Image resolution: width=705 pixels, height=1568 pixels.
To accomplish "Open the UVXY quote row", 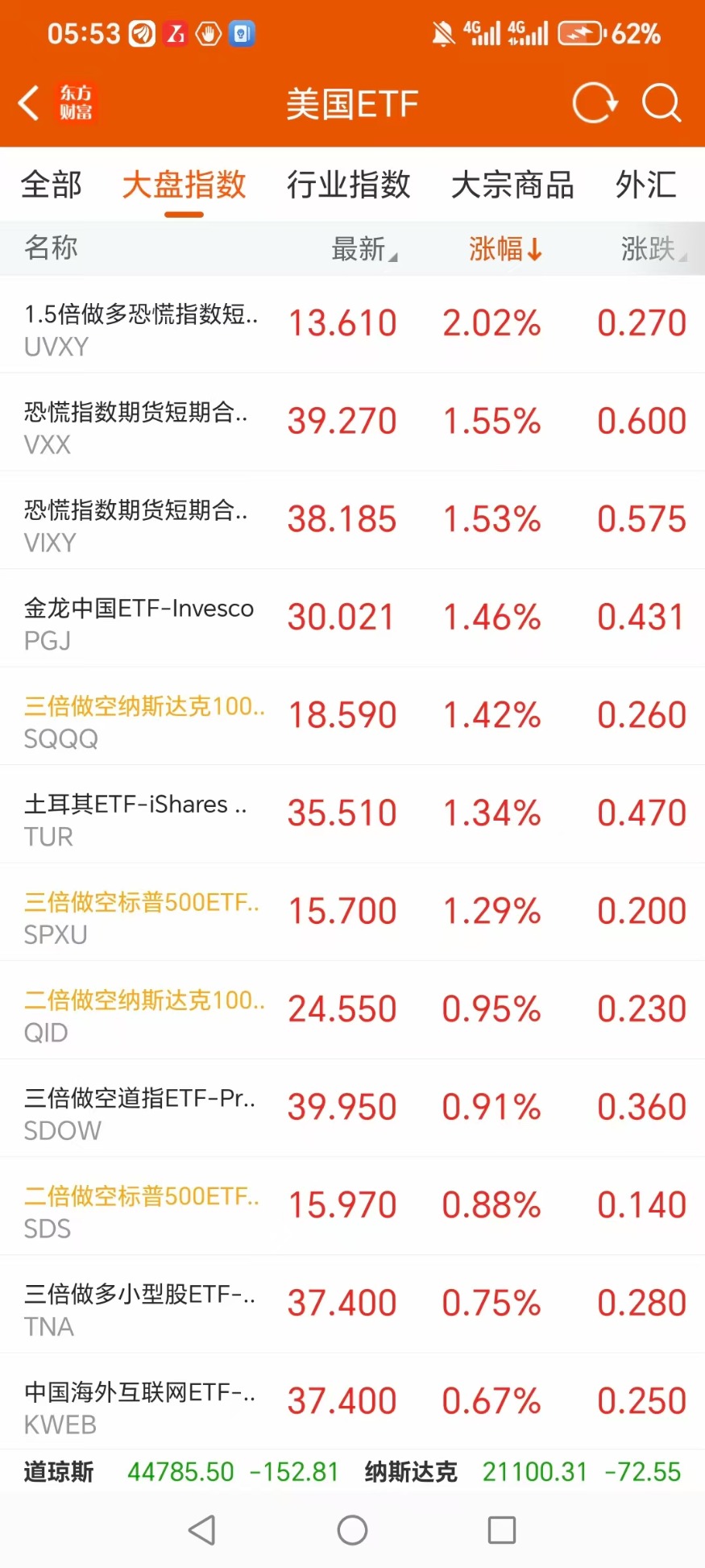I will pyautogui.click(x=352, y=324).
